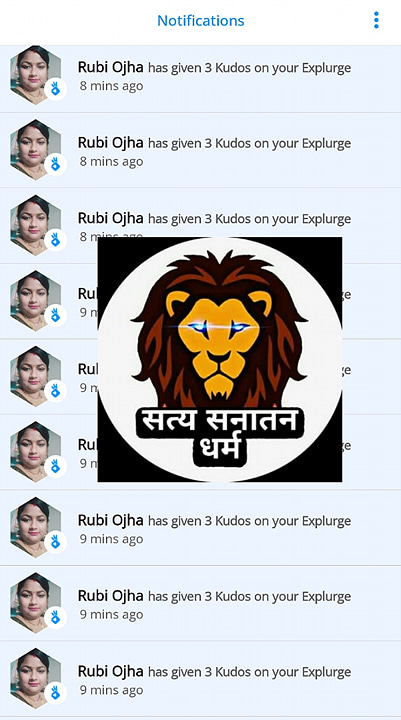Image resolution: width=401 pixels, height=720 pixels.
Task: Open the three-dot overflow menu
Action: (x=376, y=20)
